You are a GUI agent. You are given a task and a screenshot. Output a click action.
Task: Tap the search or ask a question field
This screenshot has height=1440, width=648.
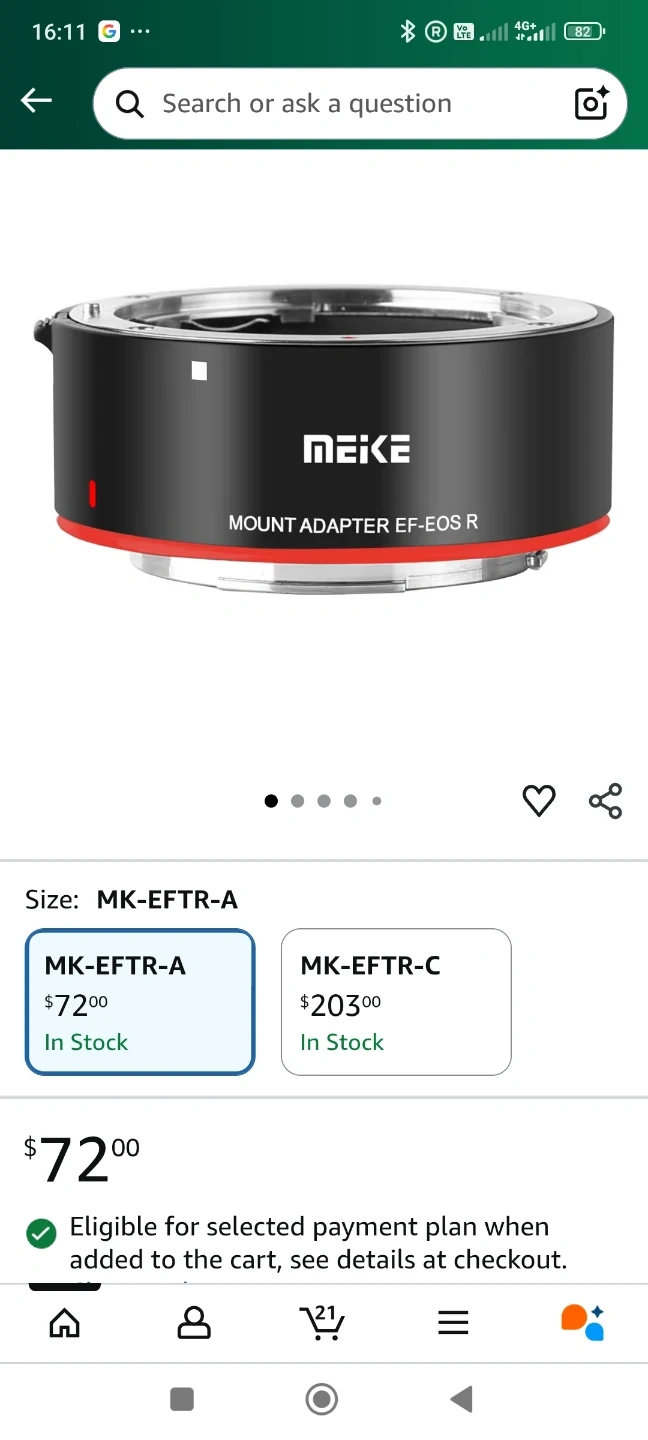pyautogui.click(x=330, y=103)
